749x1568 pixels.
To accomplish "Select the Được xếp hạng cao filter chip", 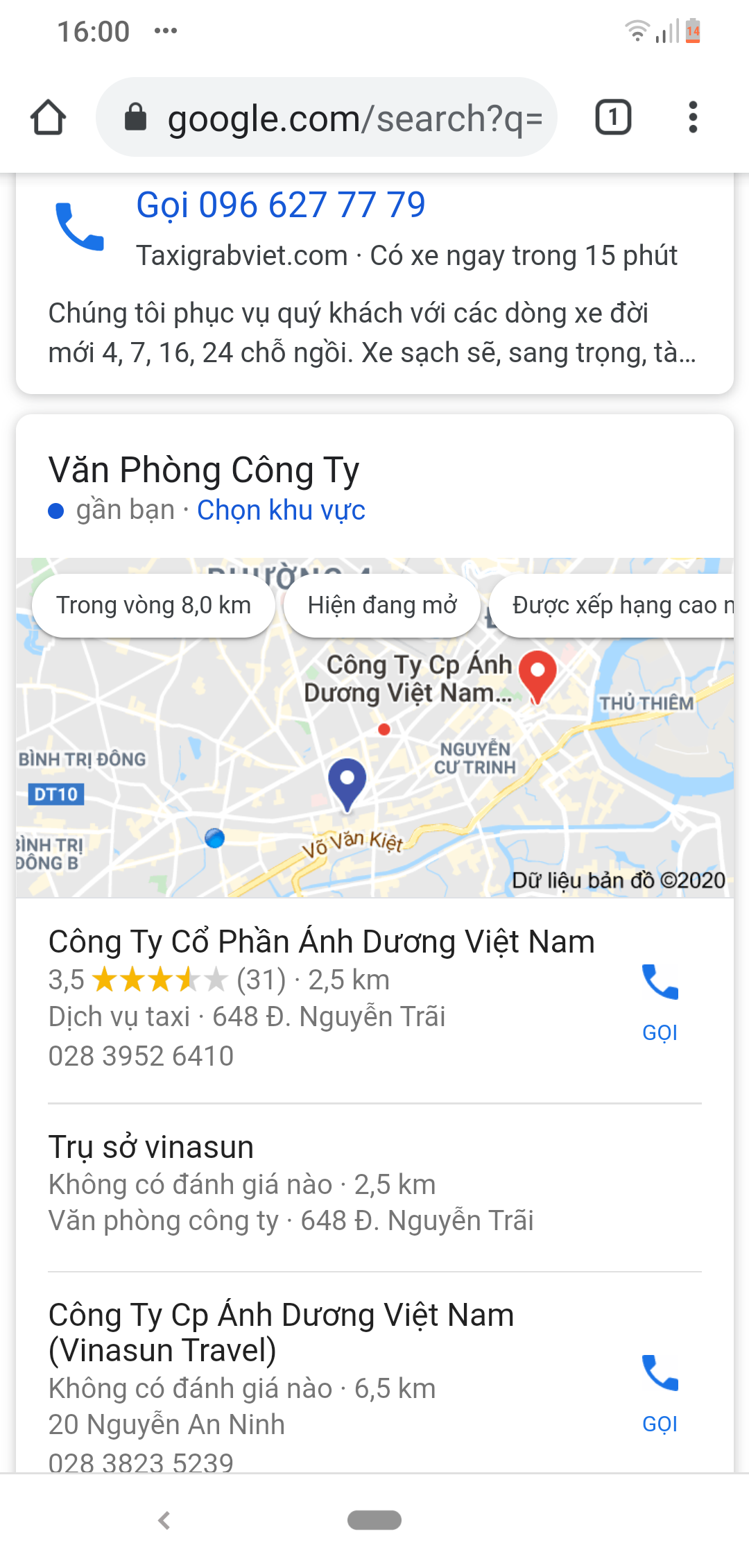I will 613,605.
